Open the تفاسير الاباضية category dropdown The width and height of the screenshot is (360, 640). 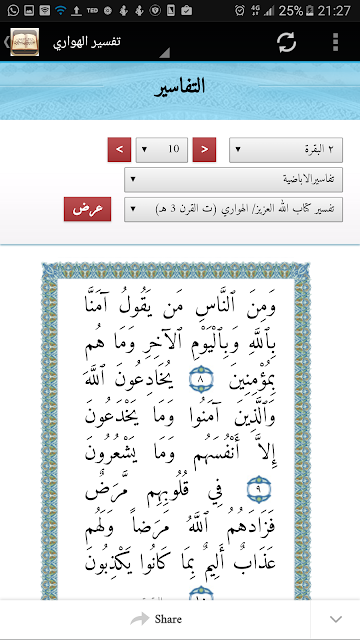pyautogui.click(x=233, y=180)
